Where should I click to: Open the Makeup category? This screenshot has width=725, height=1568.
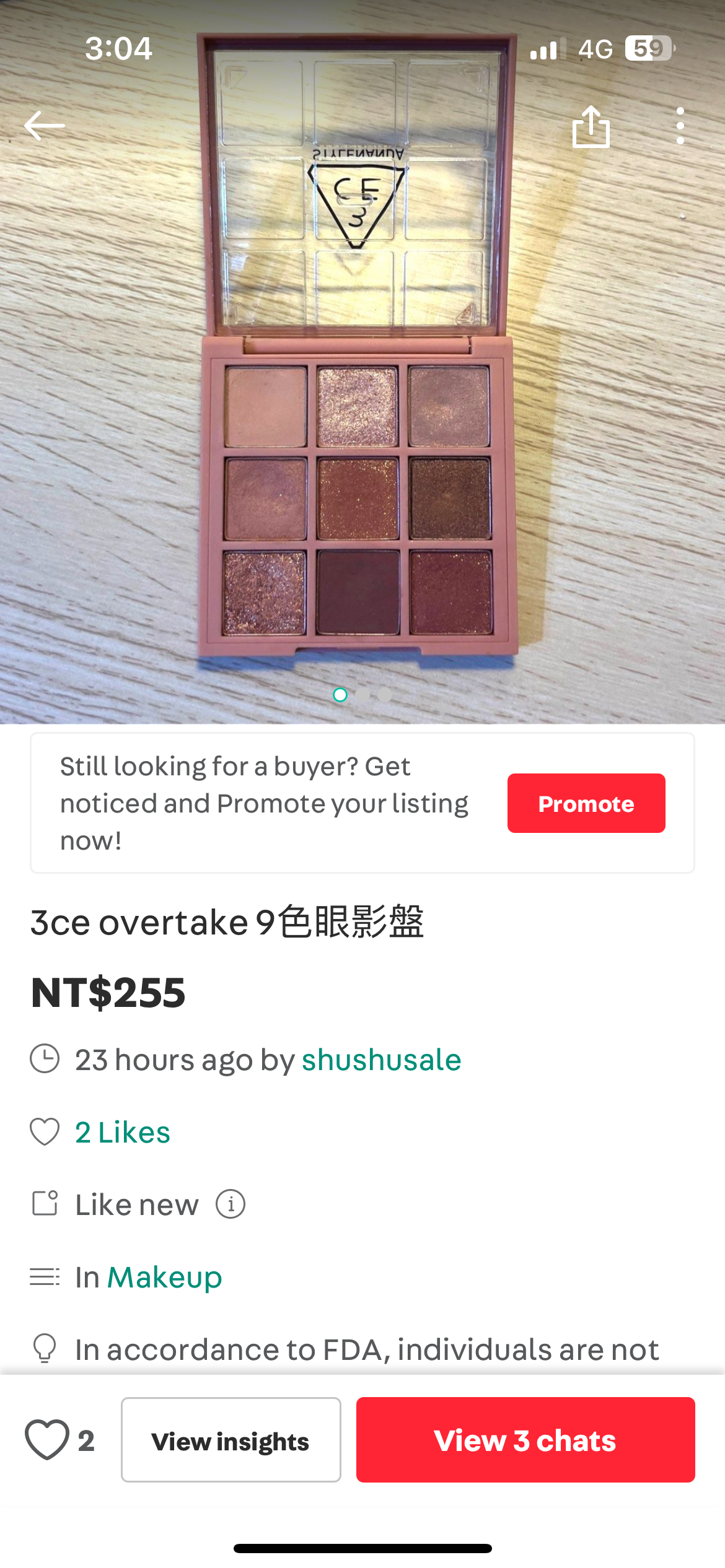(164, 1277)
